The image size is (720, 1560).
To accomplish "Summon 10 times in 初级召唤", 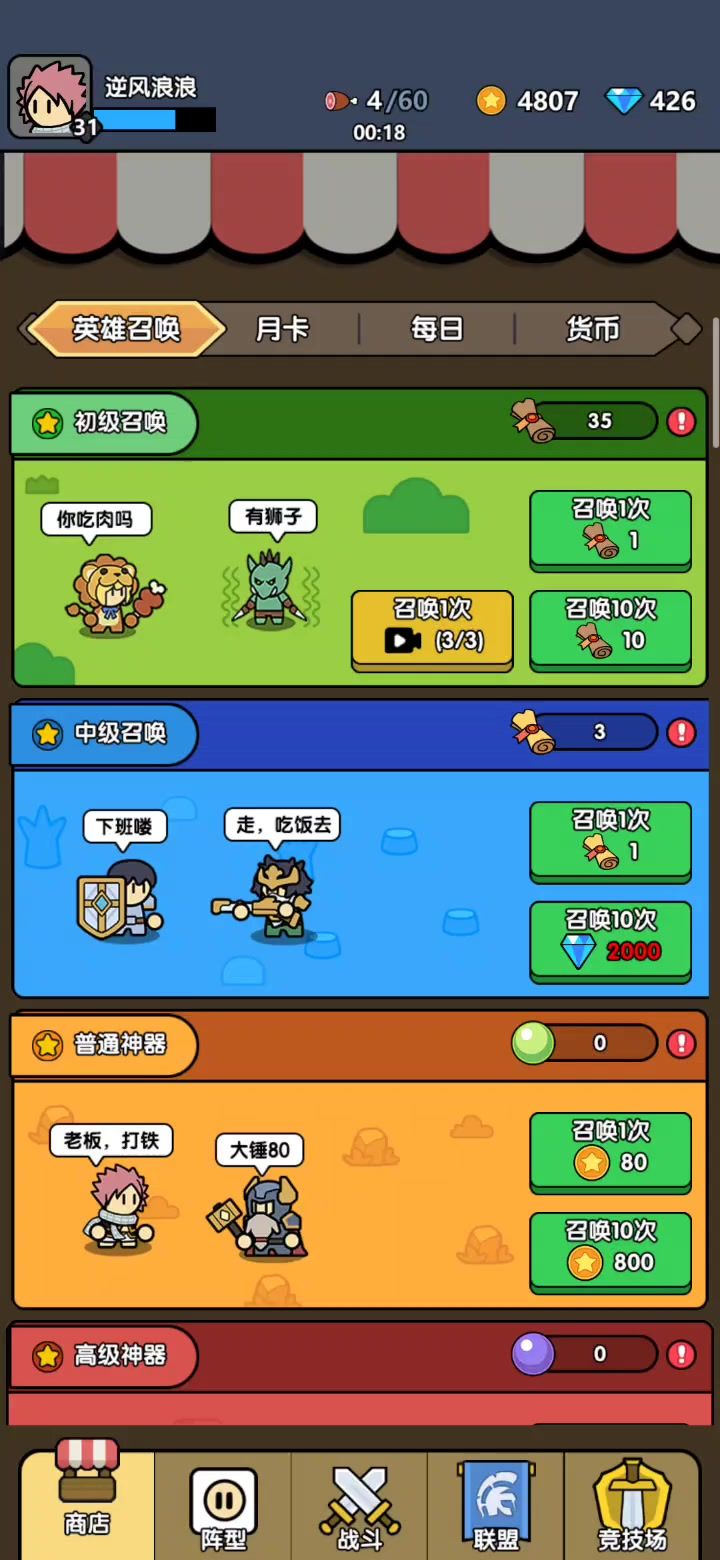I will [610, 628].
